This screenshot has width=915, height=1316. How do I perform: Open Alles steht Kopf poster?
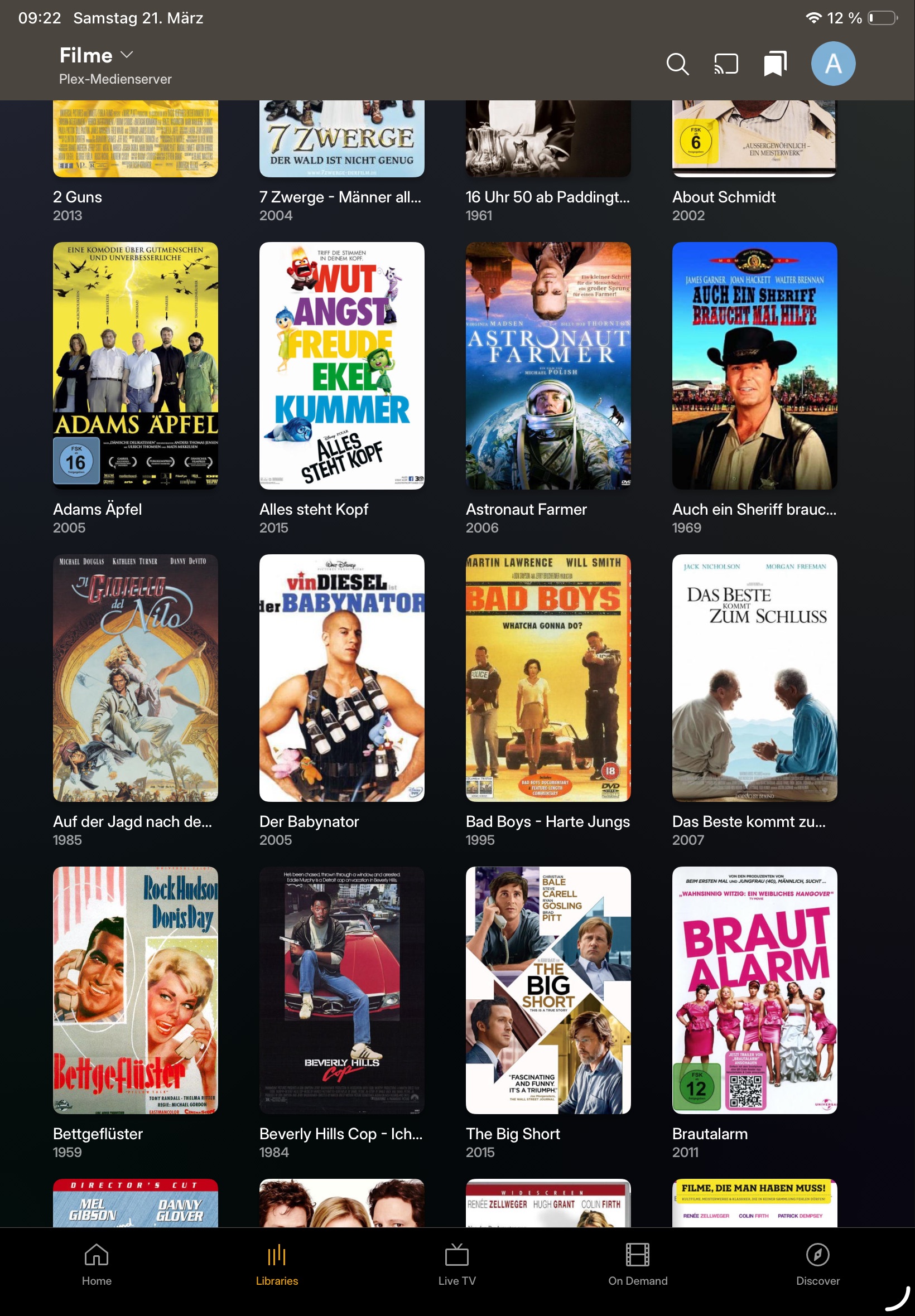[341, 365]
